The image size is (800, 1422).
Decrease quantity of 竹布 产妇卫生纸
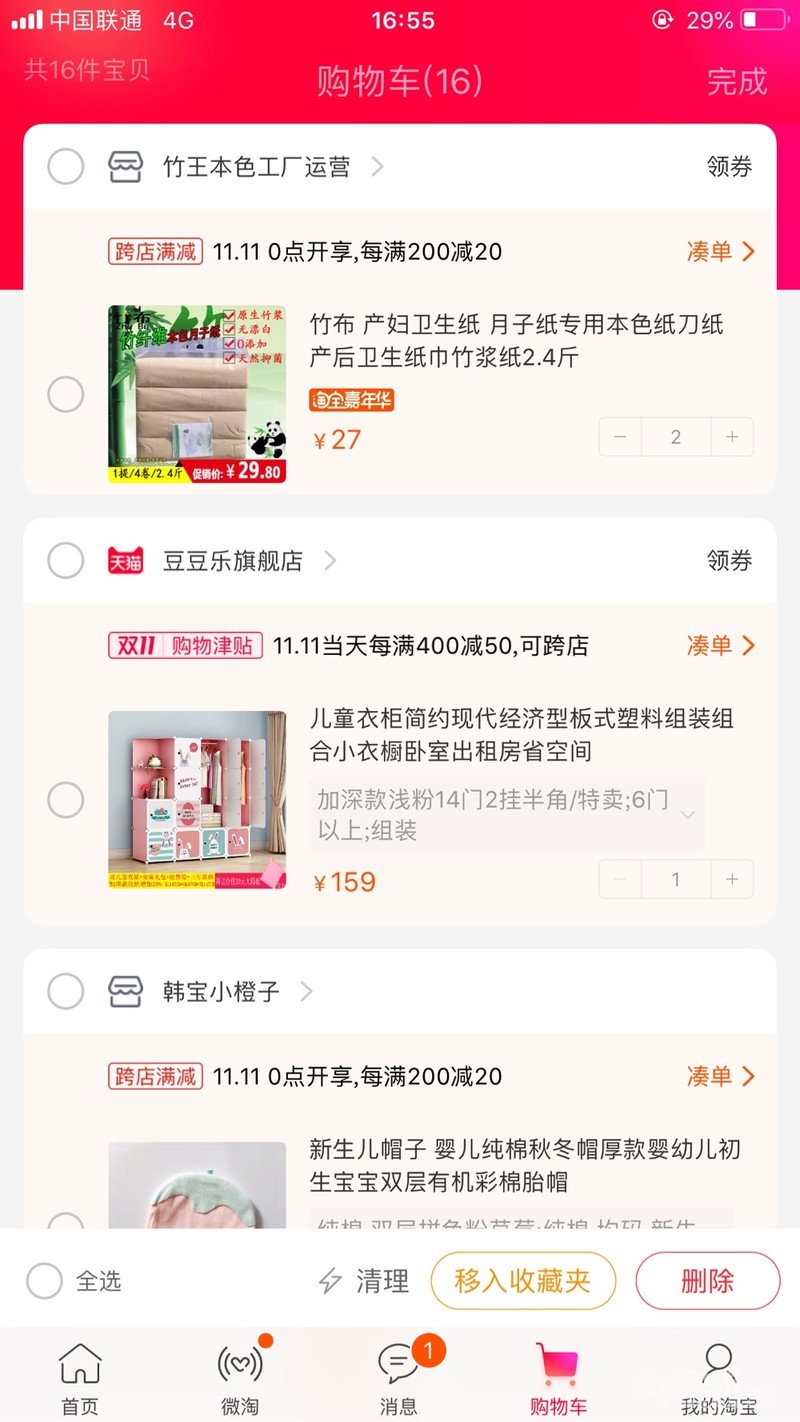[621, 437]
